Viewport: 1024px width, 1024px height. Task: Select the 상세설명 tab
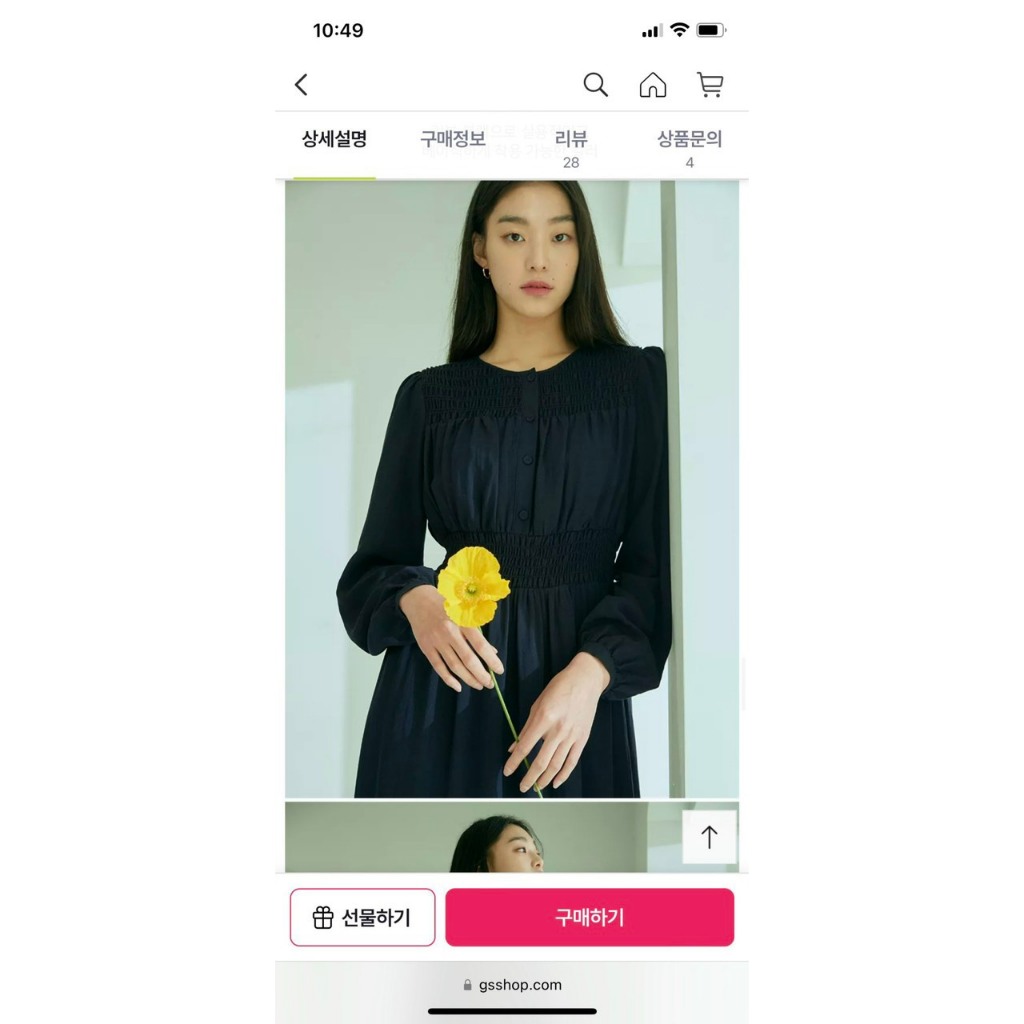(334, 140)
